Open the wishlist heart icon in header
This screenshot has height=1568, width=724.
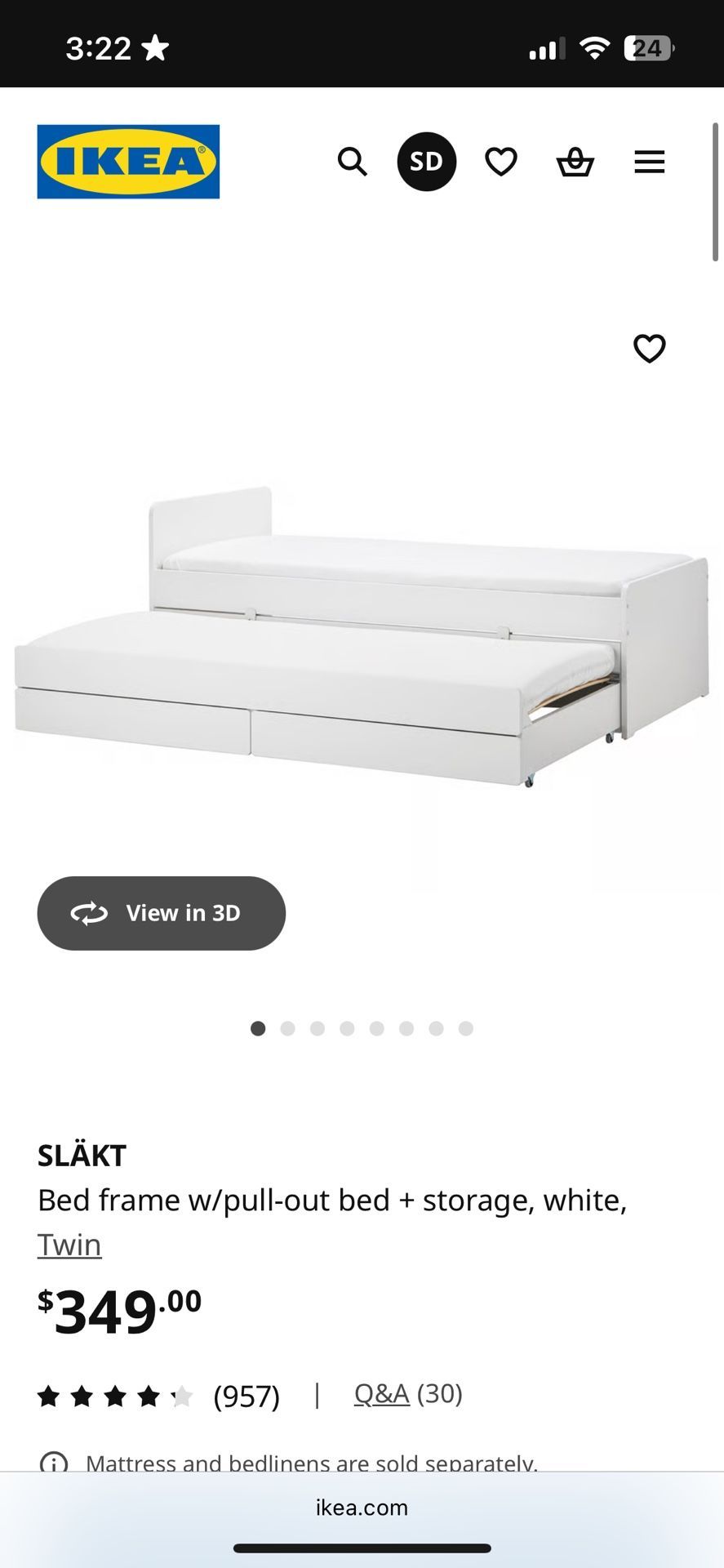(x=500, y=161)
